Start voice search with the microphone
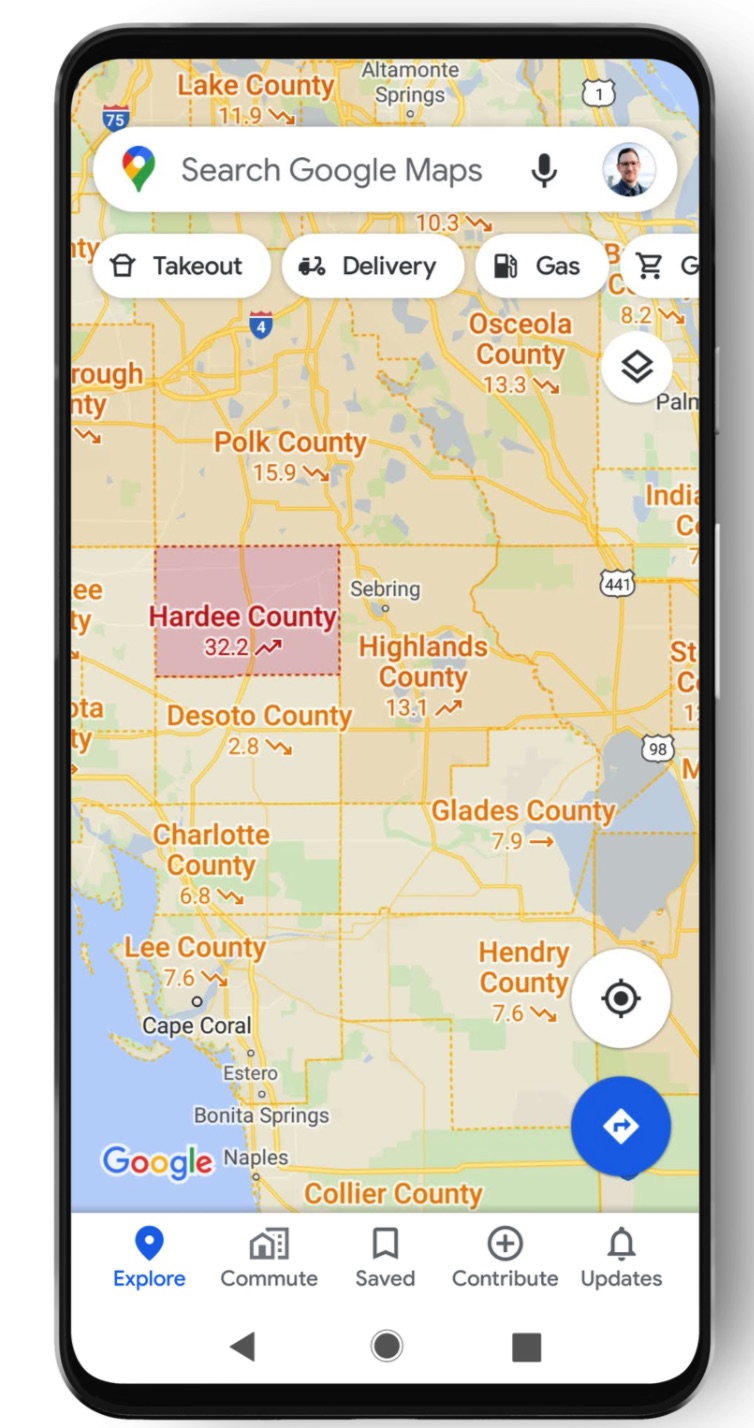This screenshot has height=1428, width=754. pyautogui.click(x=544, y=171)
